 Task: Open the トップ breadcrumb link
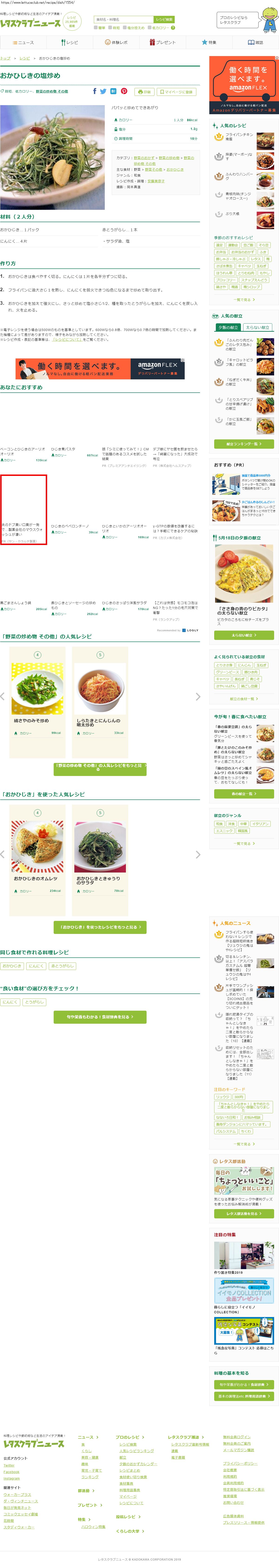coord(5,58)
